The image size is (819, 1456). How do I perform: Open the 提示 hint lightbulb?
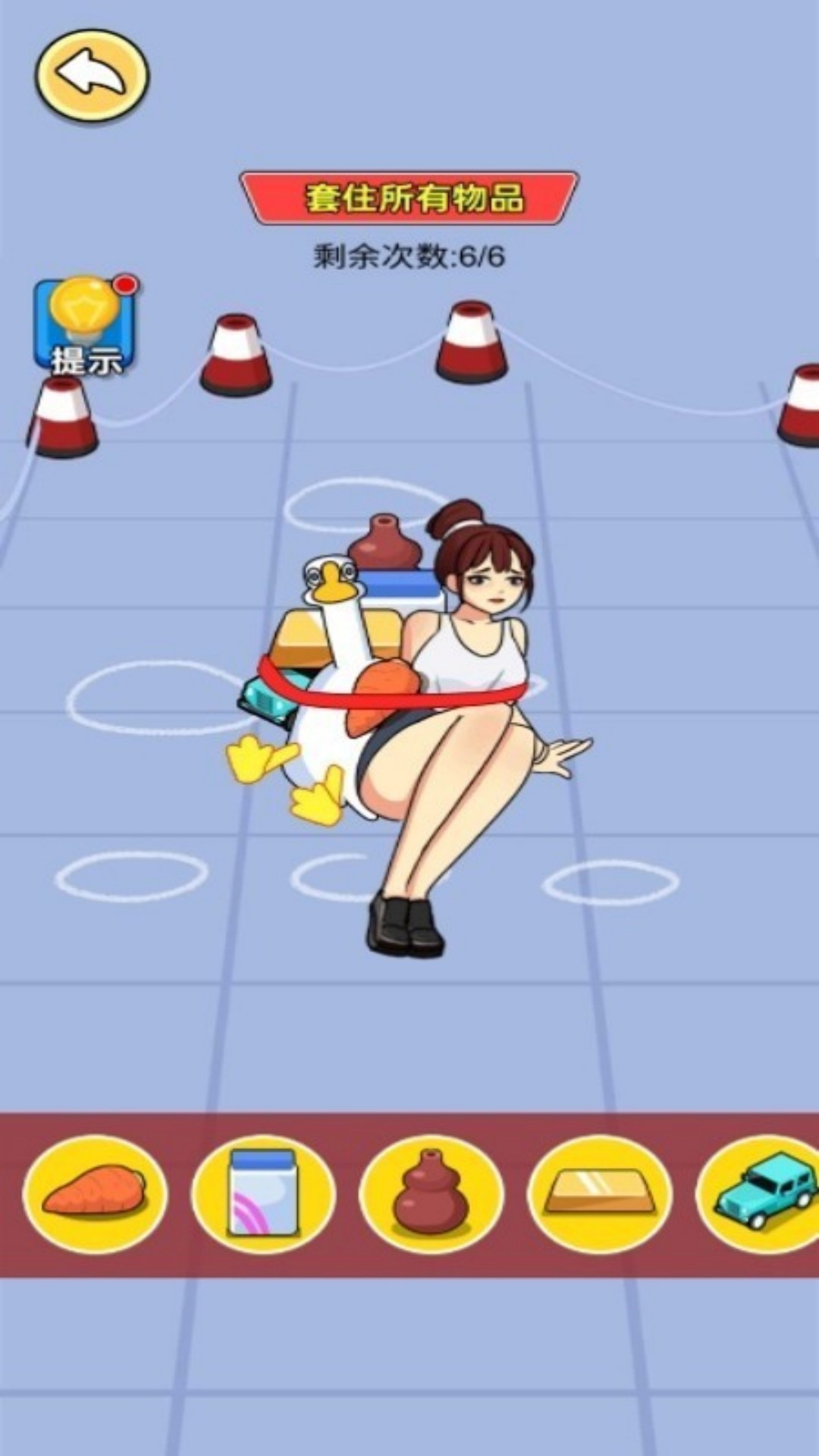[x=86, y=327]
